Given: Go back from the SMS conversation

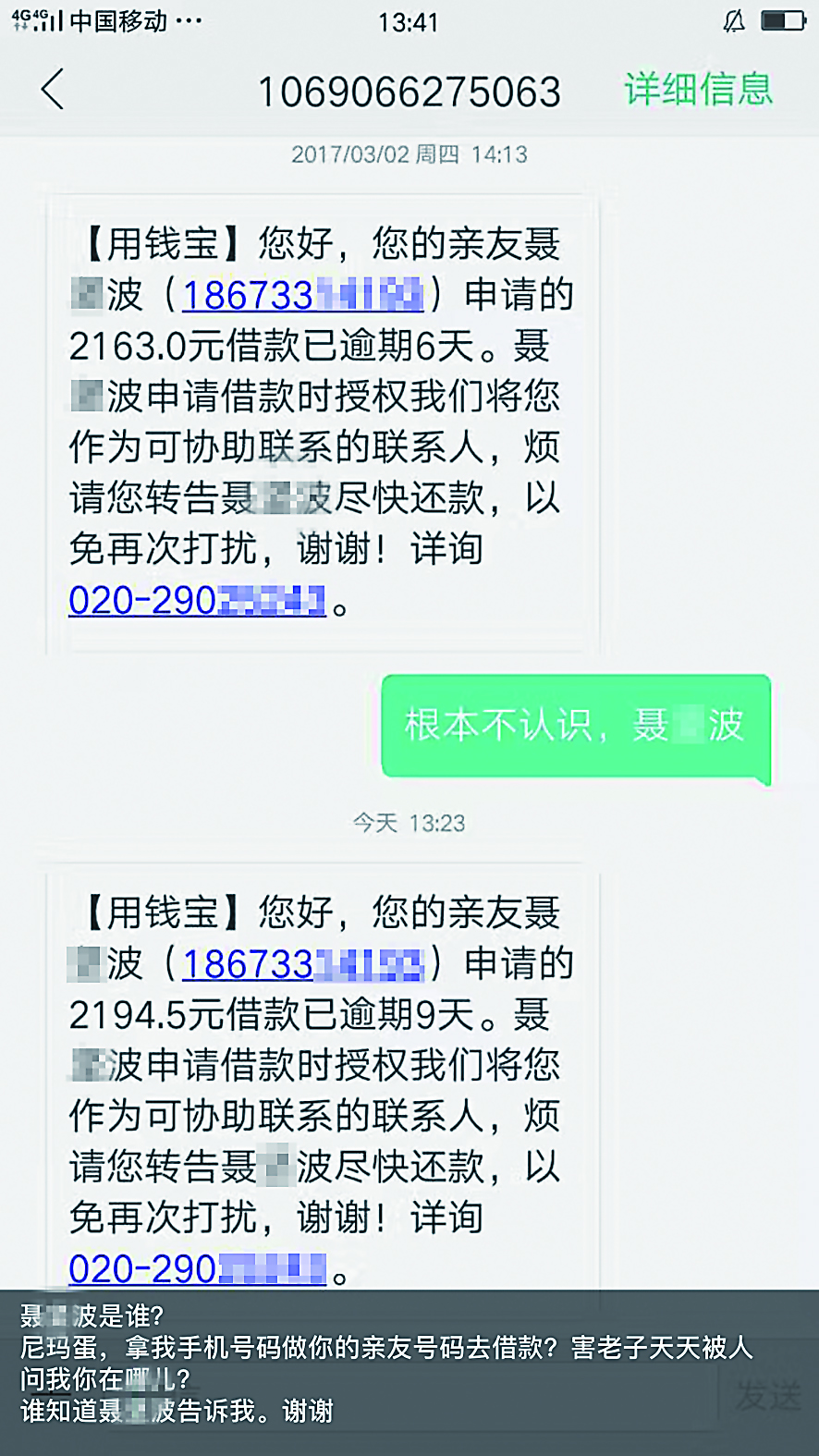Looking at the screenshot, I should (x=54, y=90).
